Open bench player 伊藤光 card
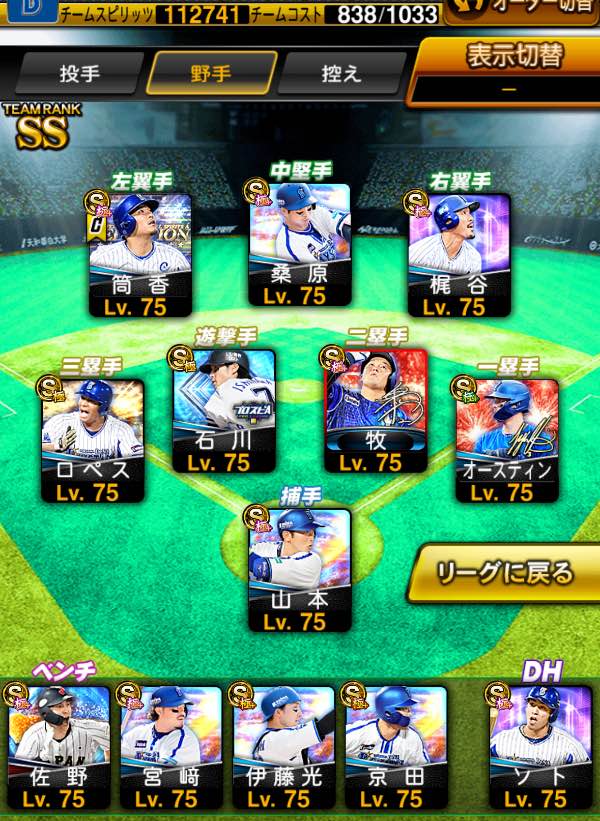 [x=283, y=745]
